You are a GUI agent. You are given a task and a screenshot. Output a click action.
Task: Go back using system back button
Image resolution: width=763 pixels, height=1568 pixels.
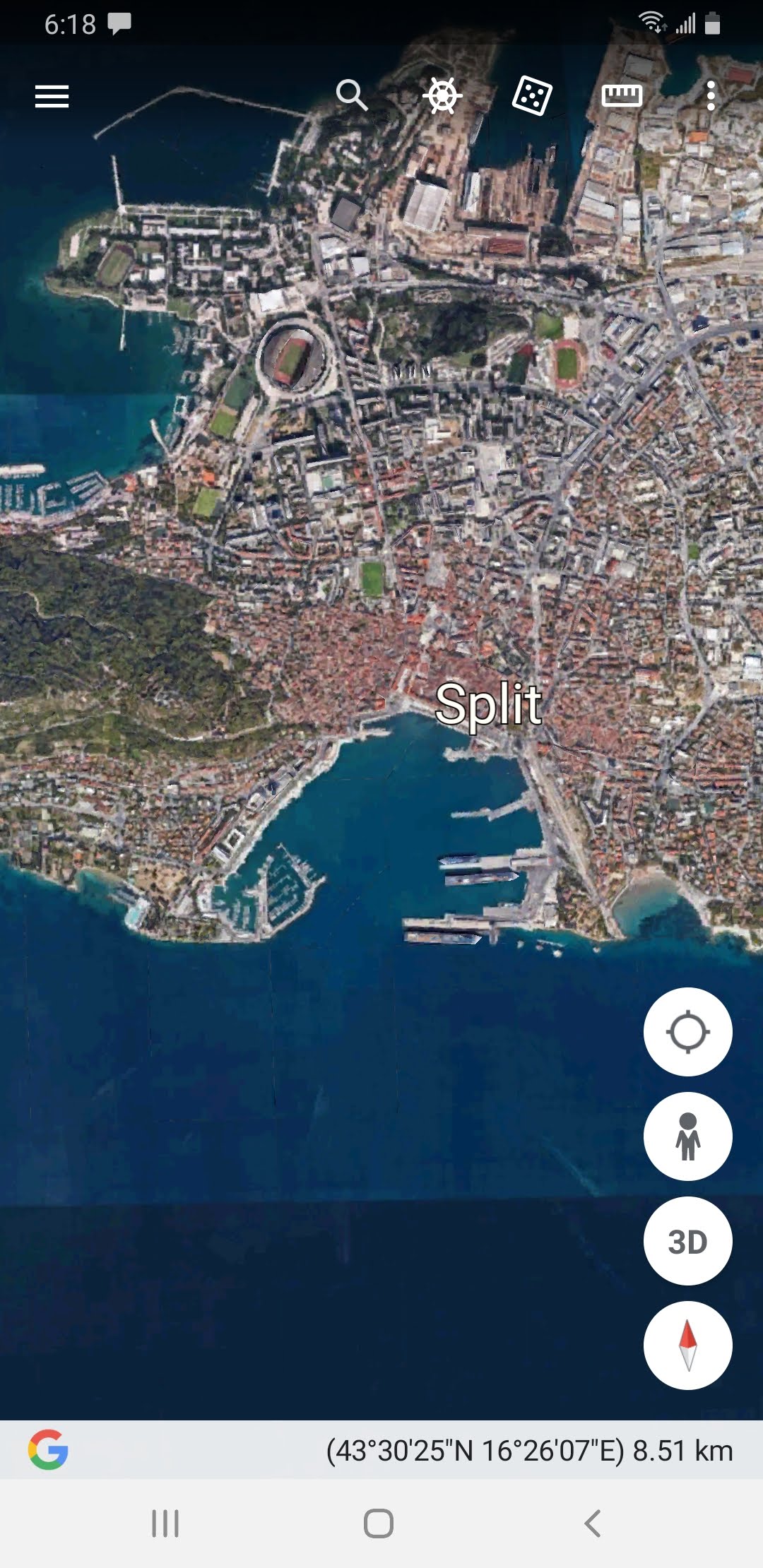tap(593, 1524)
